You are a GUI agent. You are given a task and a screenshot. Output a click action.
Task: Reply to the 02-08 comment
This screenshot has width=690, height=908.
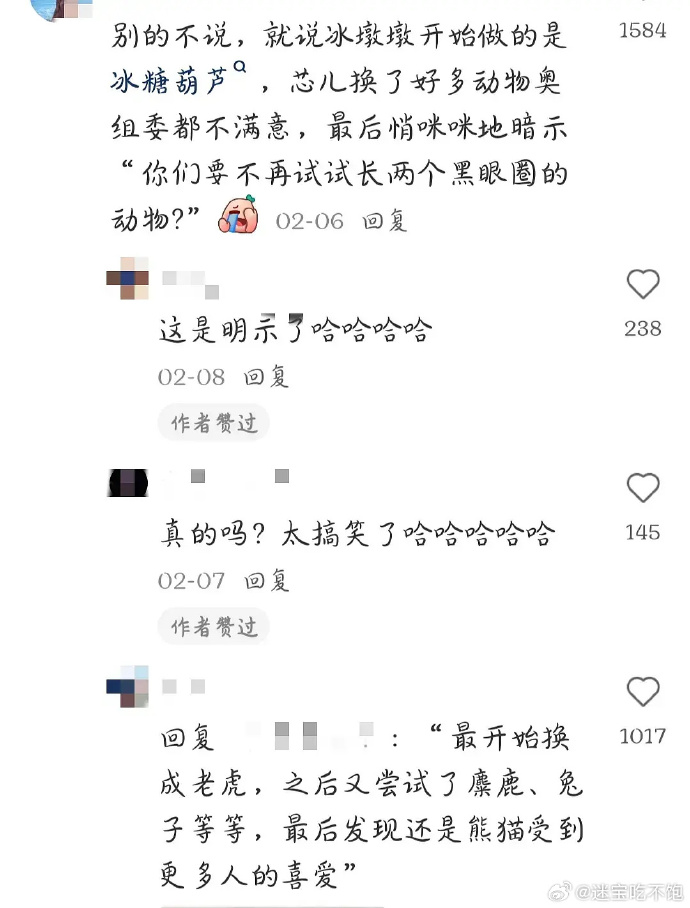point(267,377)
